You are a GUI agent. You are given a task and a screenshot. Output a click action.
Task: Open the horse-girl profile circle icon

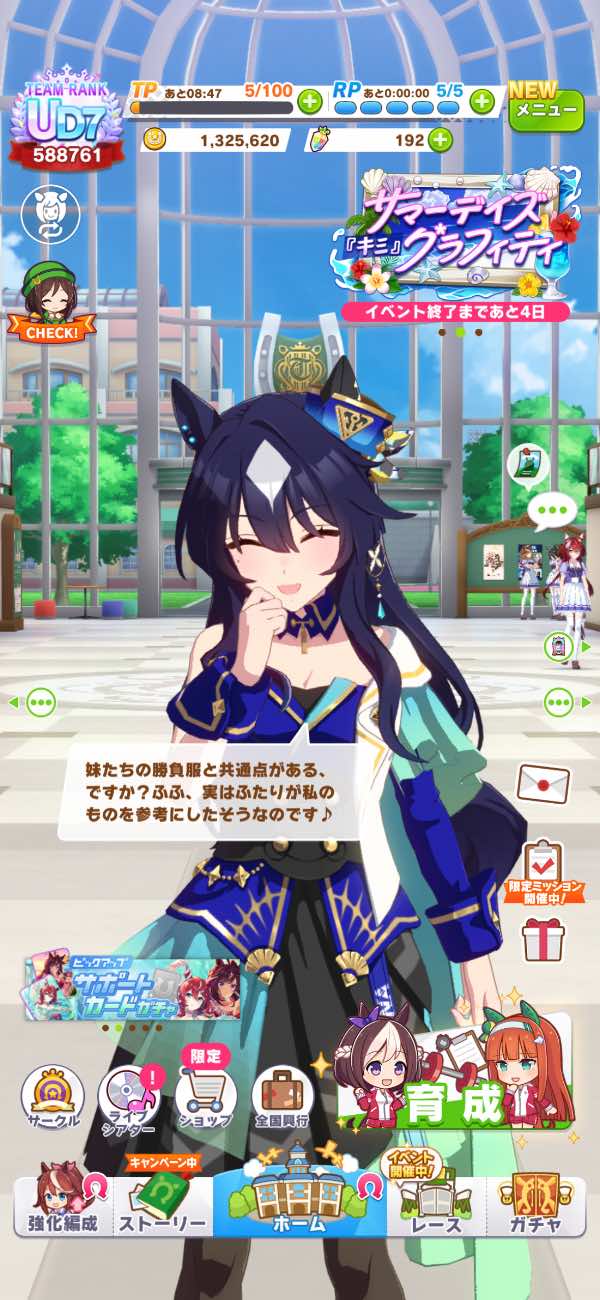[50, 212]
